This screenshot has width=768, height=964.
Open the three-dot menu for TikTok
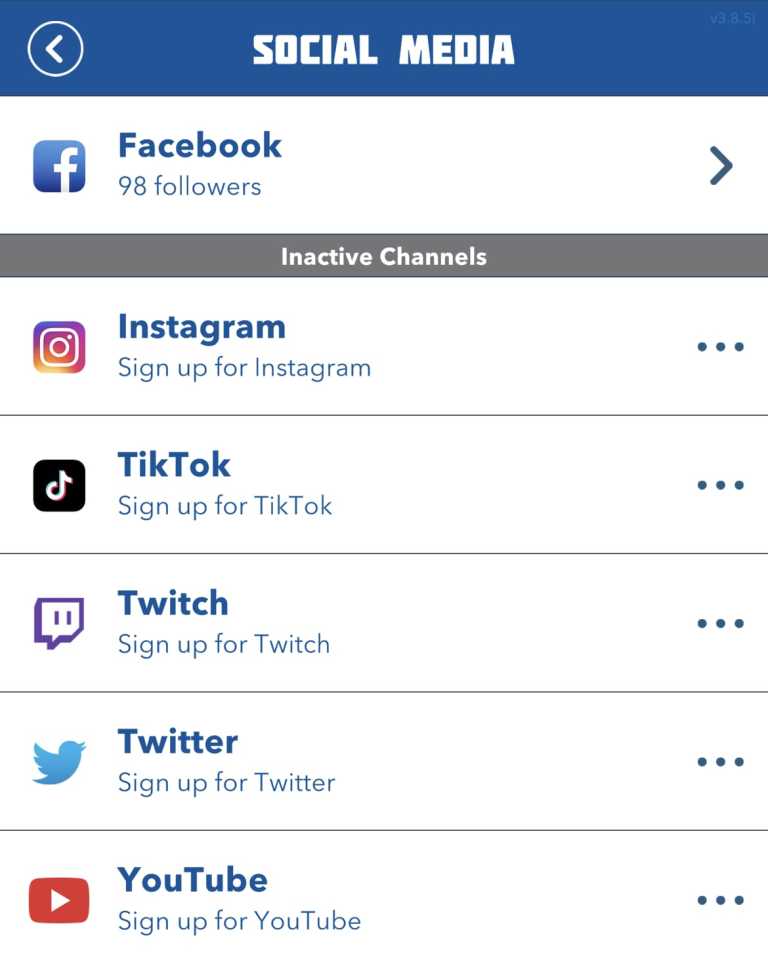click(x=720, y=485)
